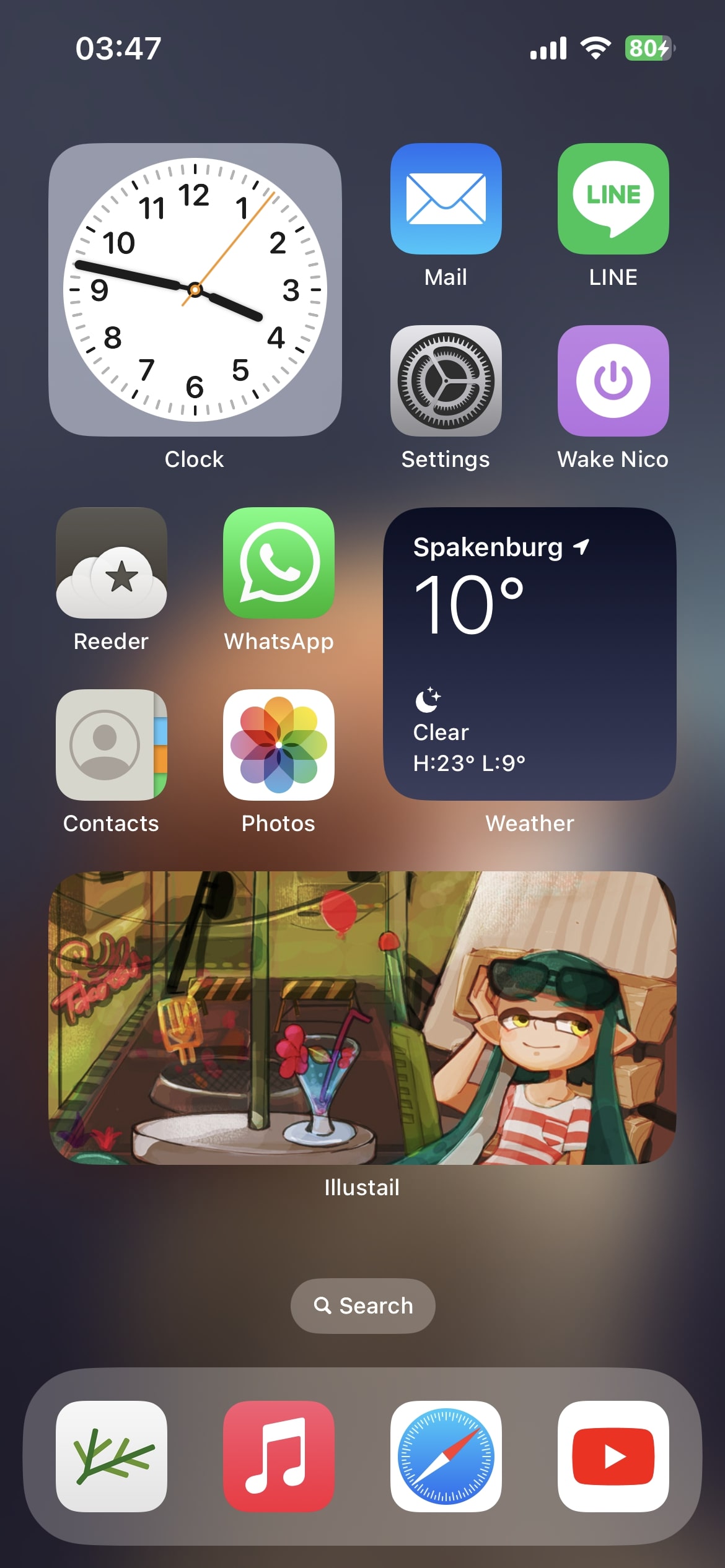Tap the Search pill above the dock

(362, 1305)
